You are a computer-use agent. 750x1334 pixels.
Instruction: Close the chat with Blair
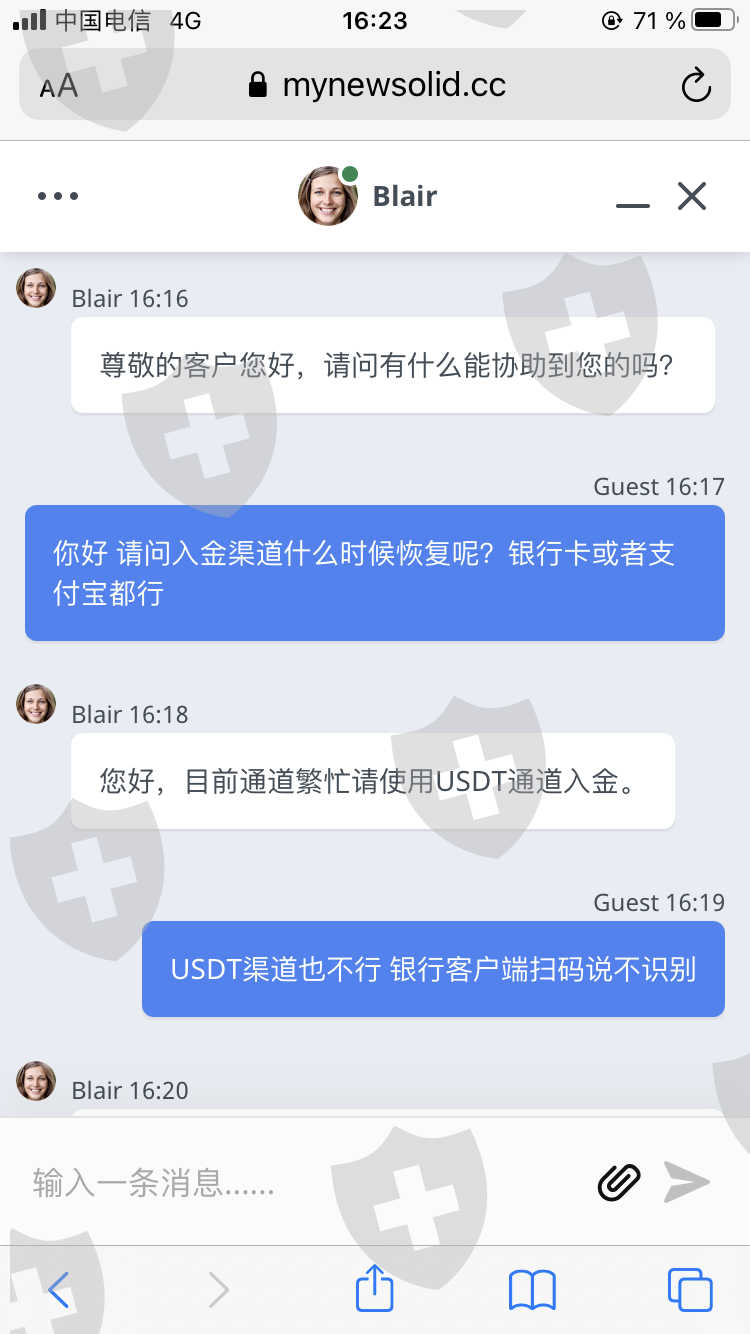(x=692, y=196)
